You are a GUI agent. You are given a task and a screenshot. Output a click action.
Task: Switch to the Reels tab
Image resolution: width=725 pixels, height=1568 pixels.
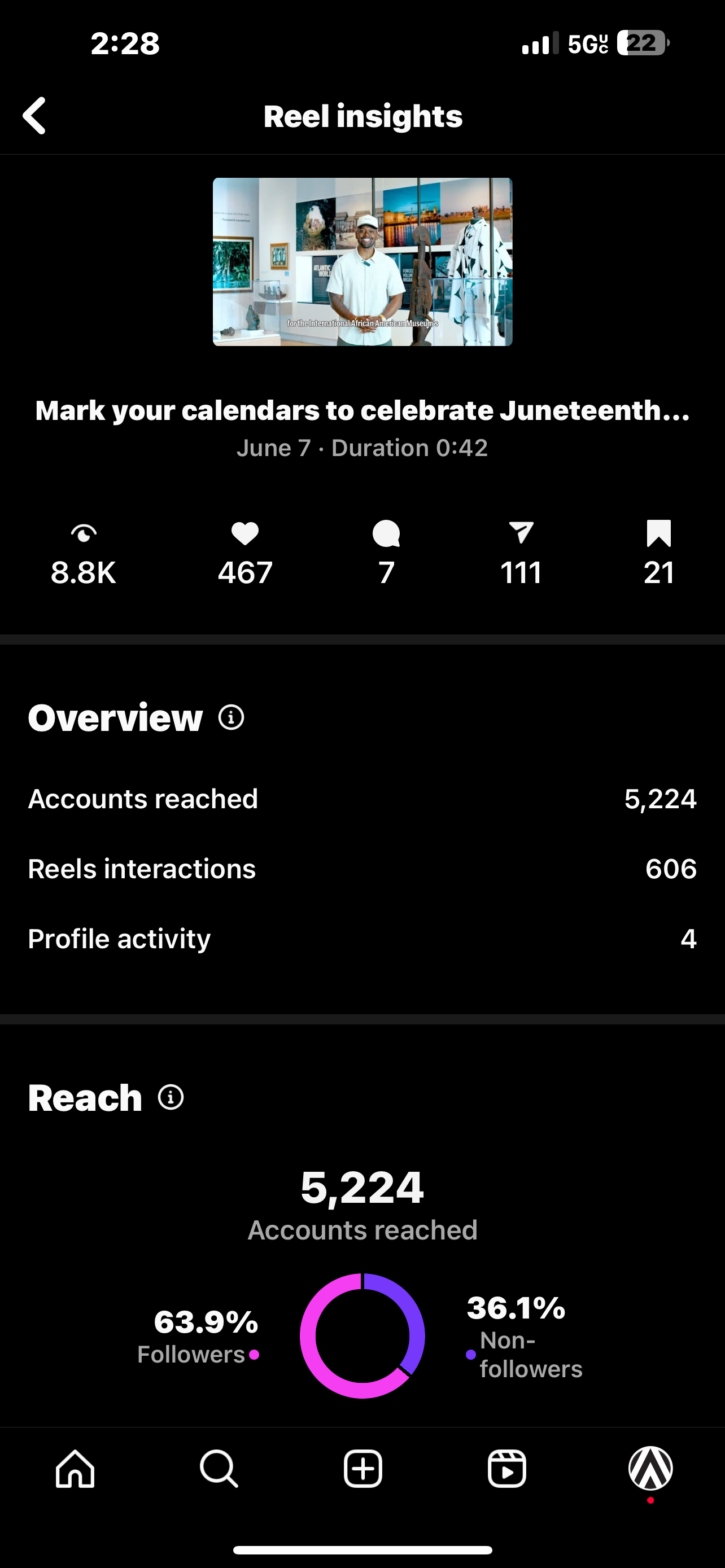point(506,1469)
